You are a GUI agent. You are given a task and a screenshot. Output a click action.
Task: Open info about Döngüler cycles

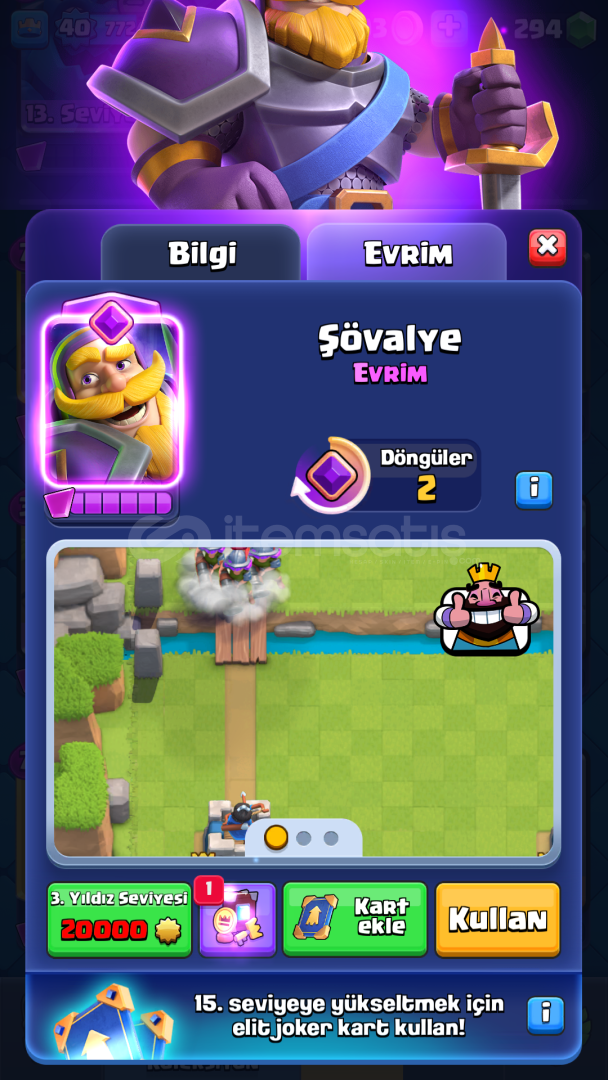pyautogui.click(x=534, y=490)
